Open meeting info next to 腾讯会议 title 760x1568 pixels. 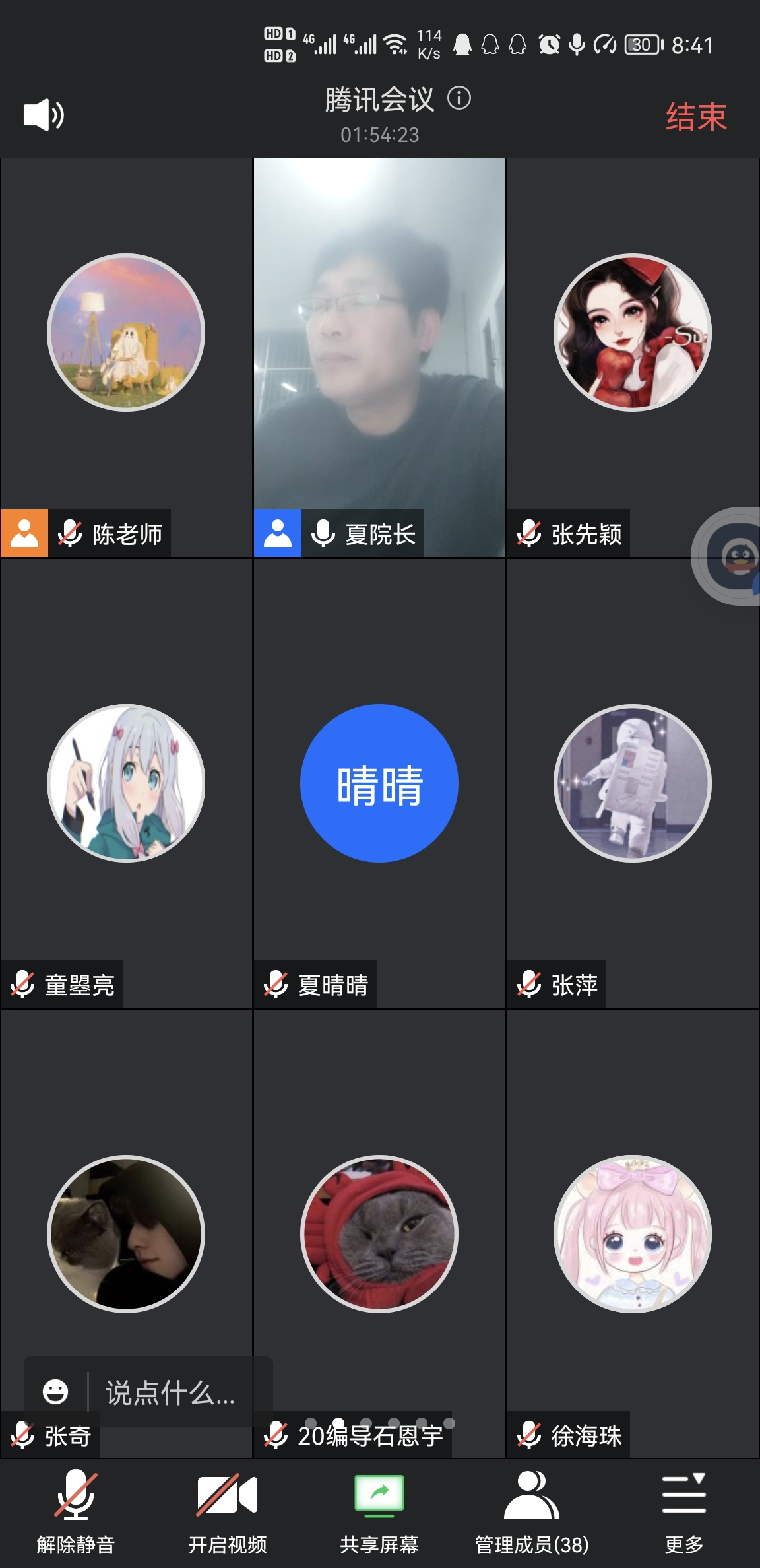[459, 98]
